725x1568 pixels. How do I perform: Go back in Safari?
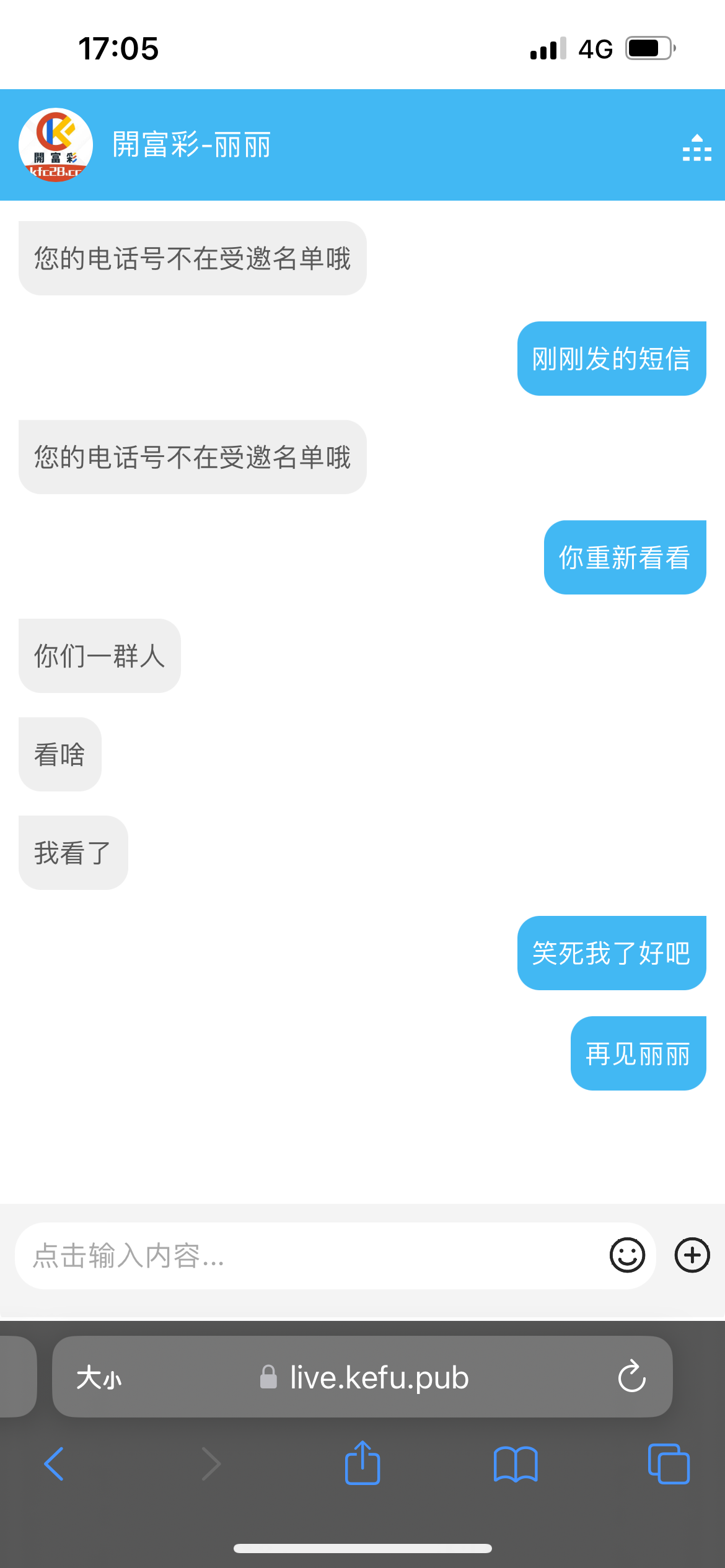click(x=55, y=1464)
